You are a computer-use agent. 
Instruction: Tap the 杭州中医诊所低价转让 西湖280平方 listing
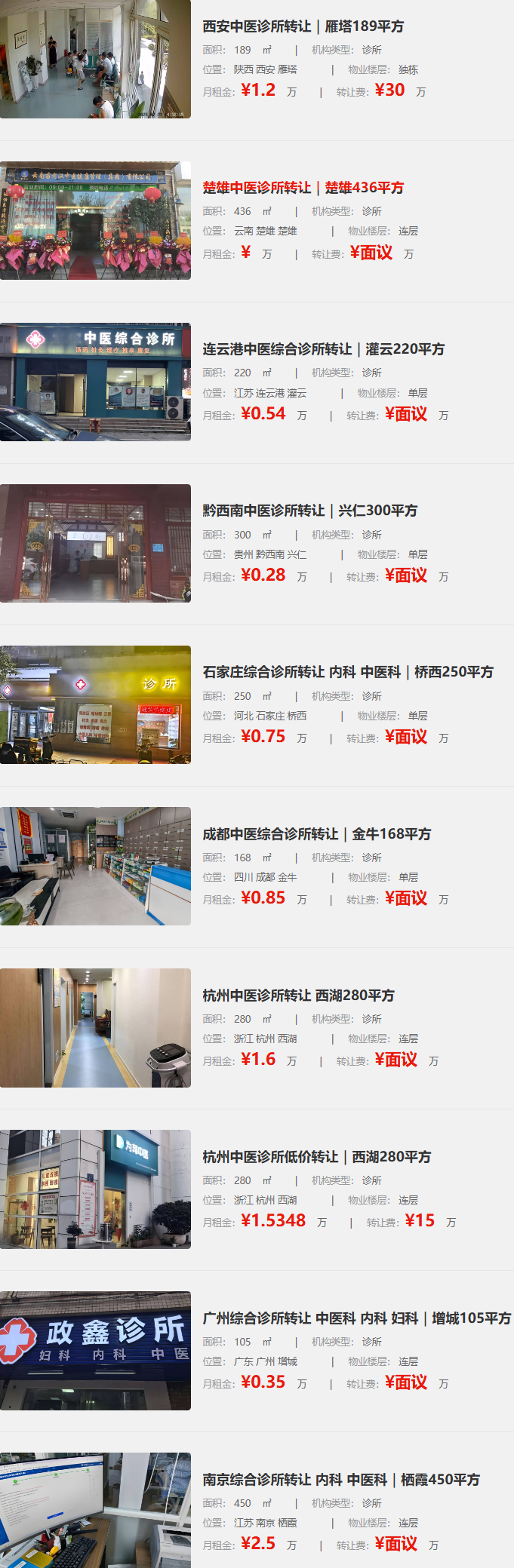316,1157
